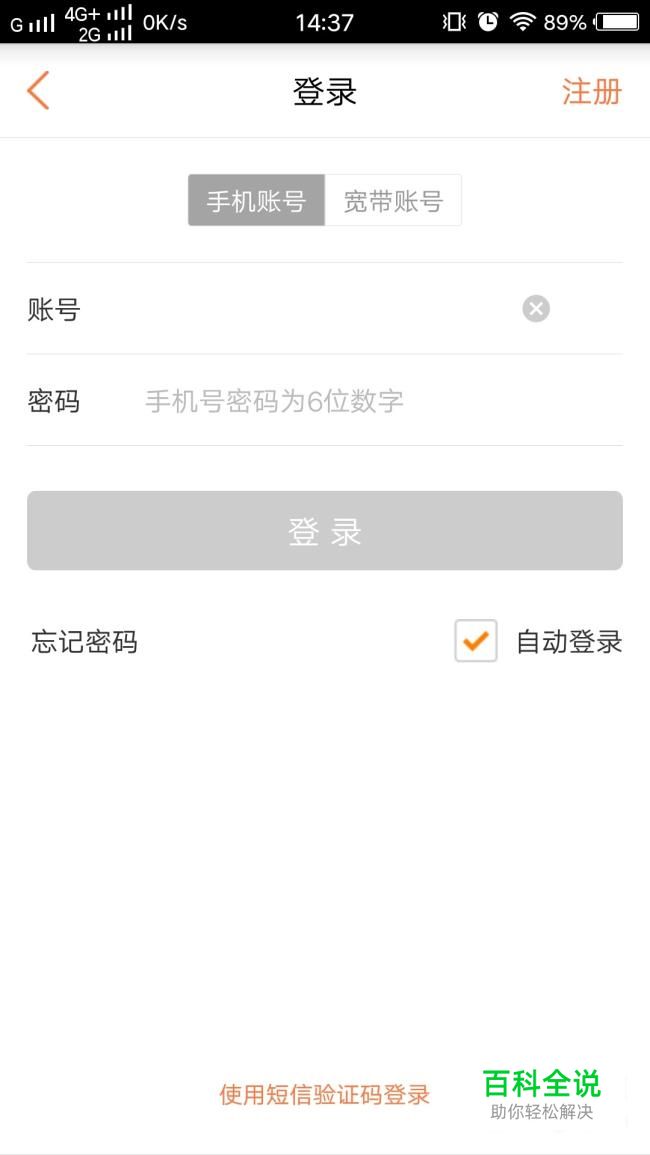Open the 注册 registration page
650x1155 pixels.
[592, 92]
